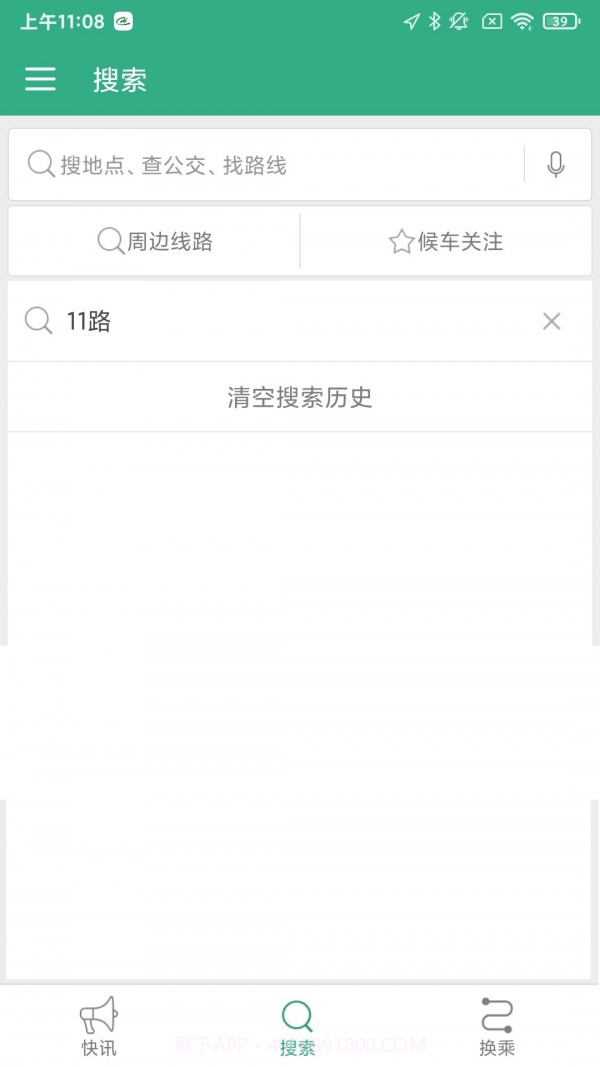Viewport: 600px width, 1067px height.
Task: Remove the 11路 entry from history
Action: pyautogui.click(x=551, y=321)
